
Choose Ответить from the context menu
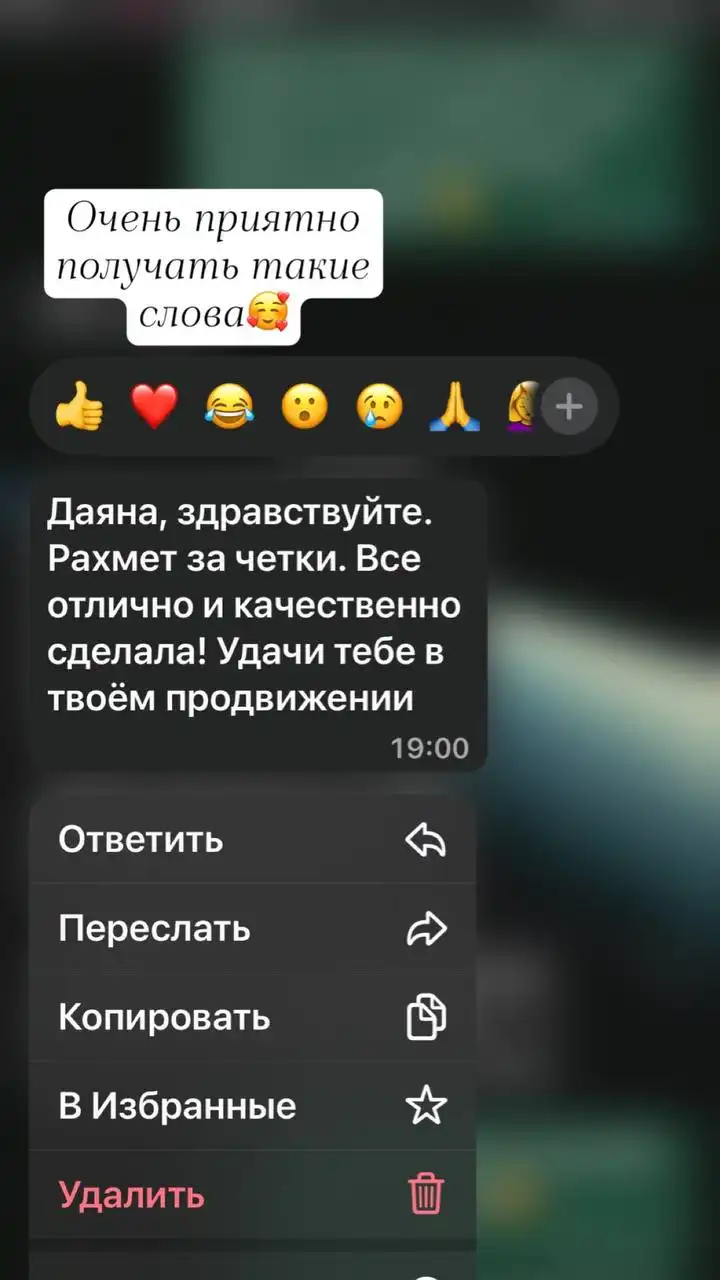(140, 840)
